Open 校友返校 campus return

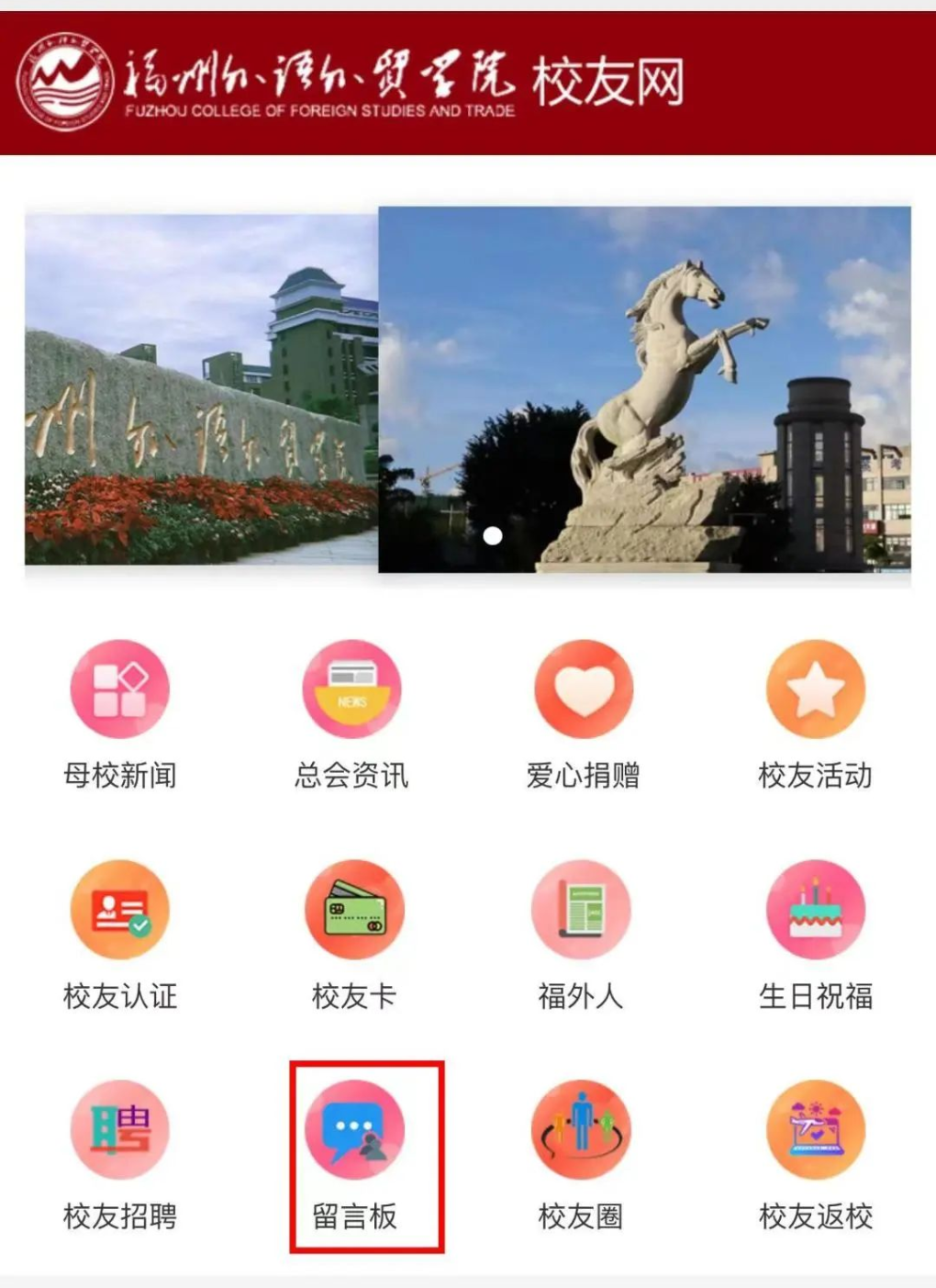tap(815, 1131)
